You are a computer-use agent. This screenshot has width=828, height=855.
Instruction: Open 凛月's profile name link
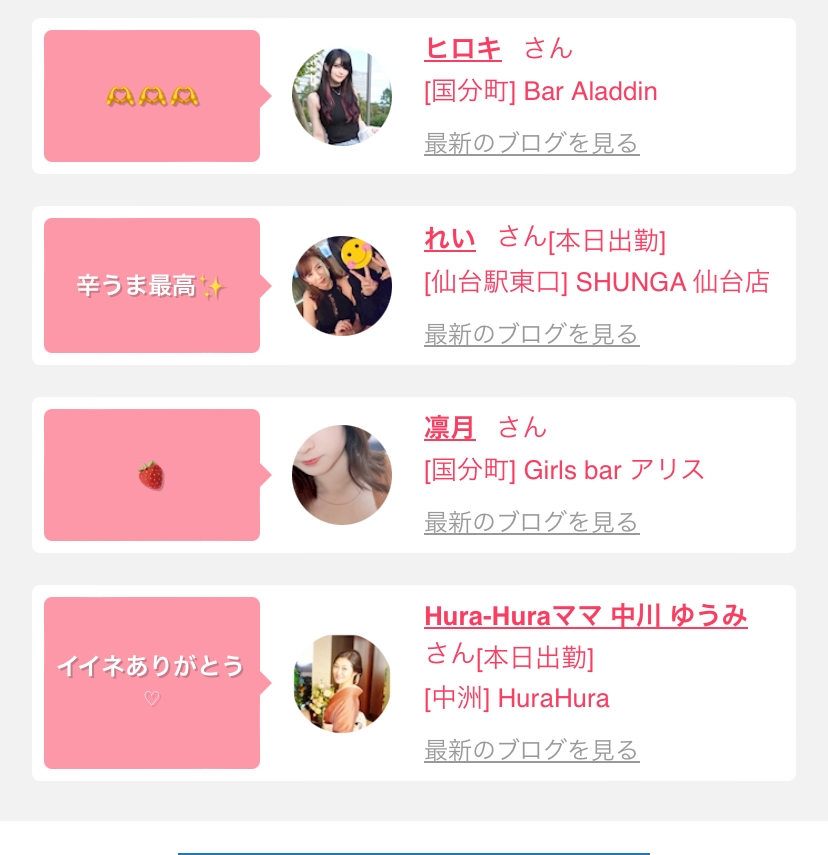[450, 428]
